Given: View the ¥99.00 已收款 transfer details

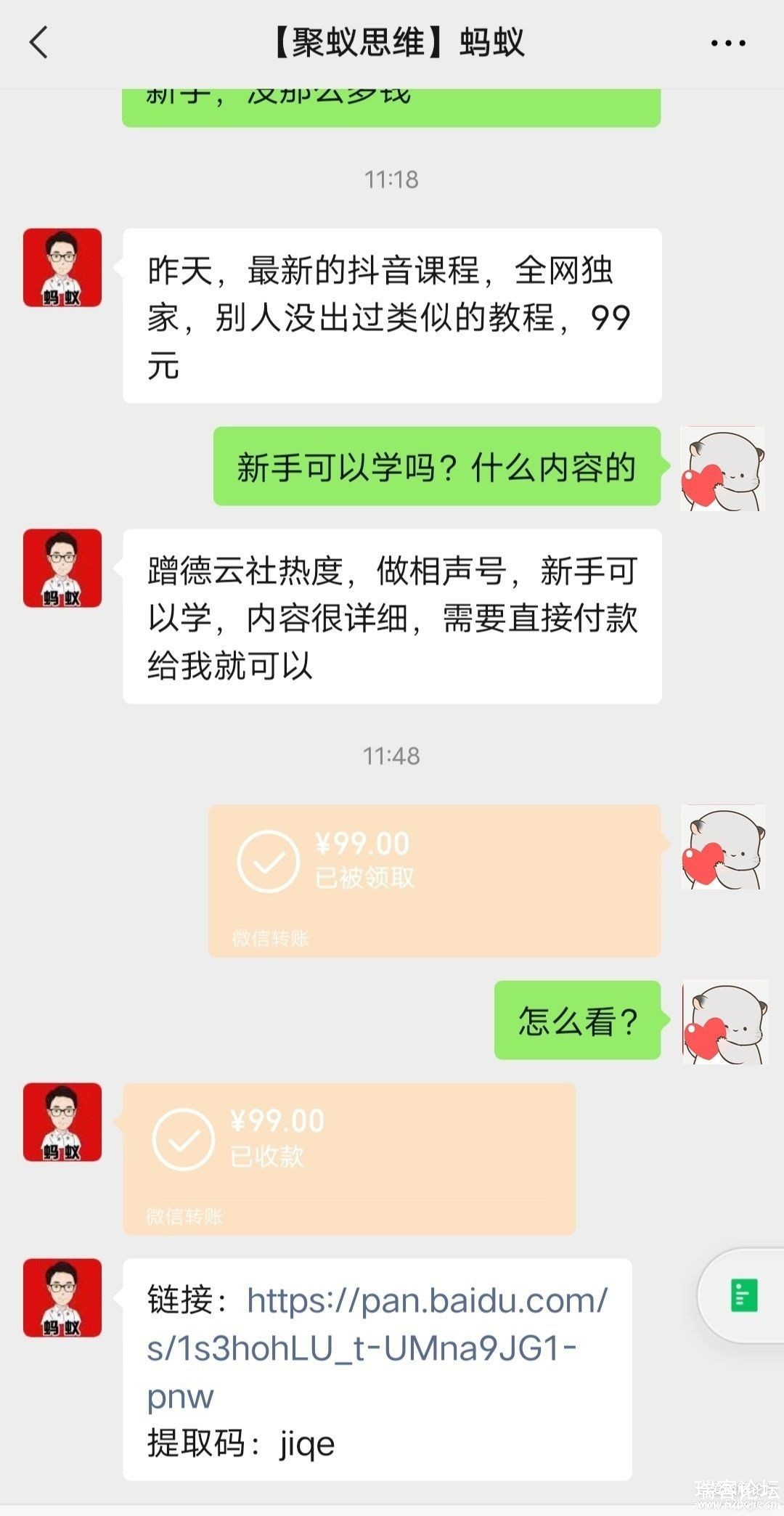Looking at the screenshot, I should pos(348,1158).
